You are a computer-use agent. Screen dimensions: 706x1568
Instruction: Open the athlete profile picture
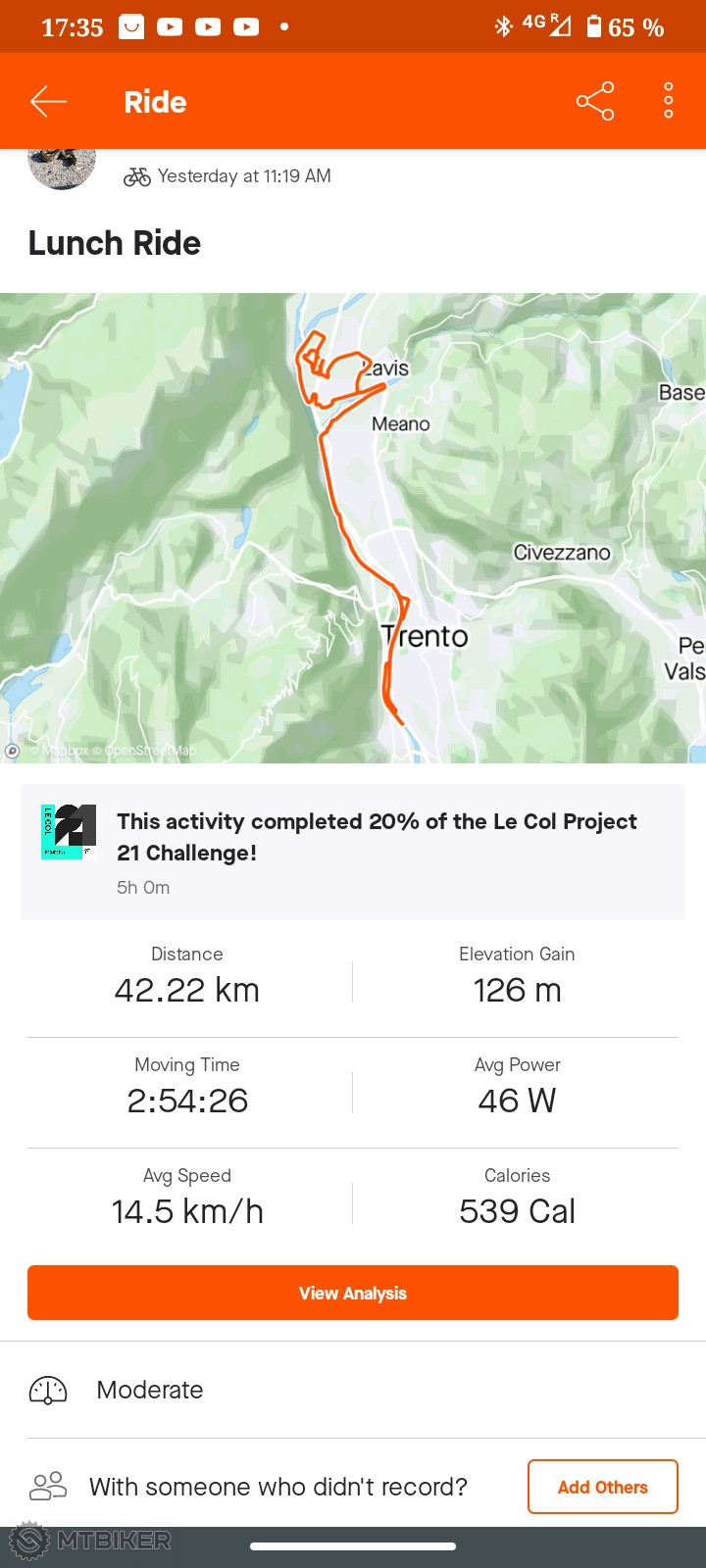[62, 167]
